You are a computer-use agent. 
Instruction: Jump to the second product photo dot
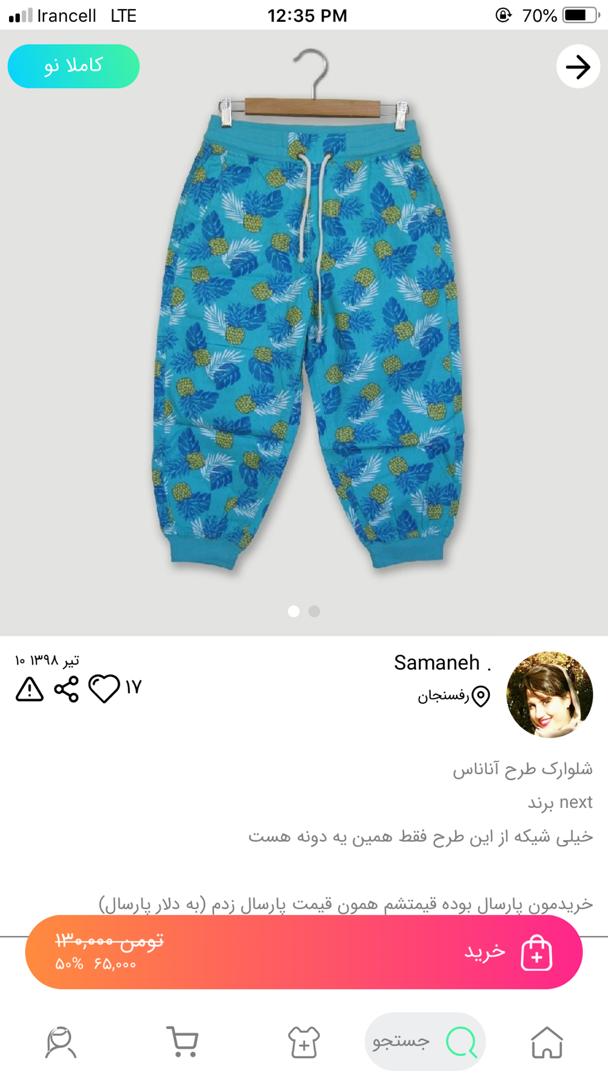click(x=314, y=611)
